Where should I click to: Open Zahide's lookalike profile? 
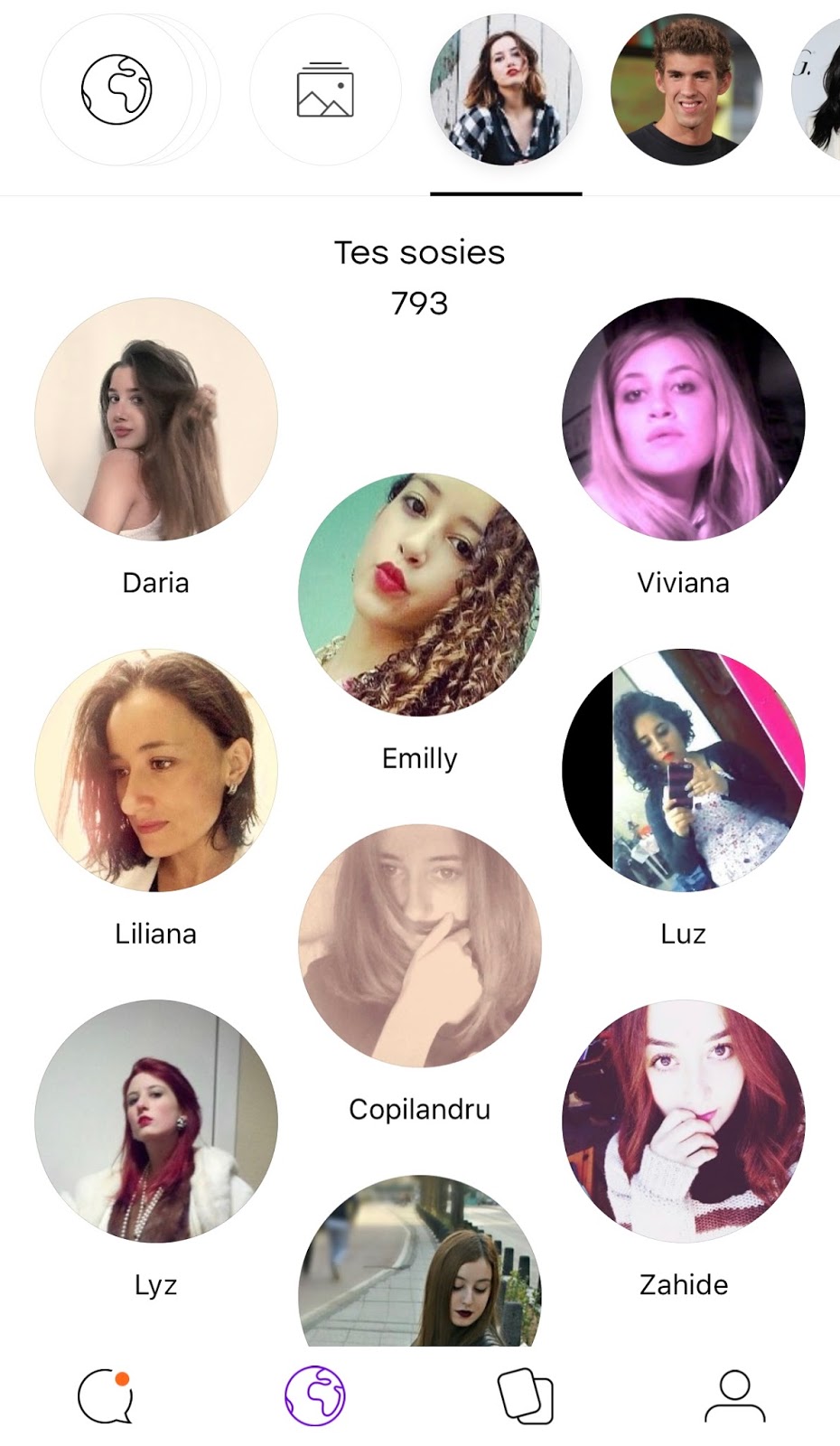coord(683,1121)
